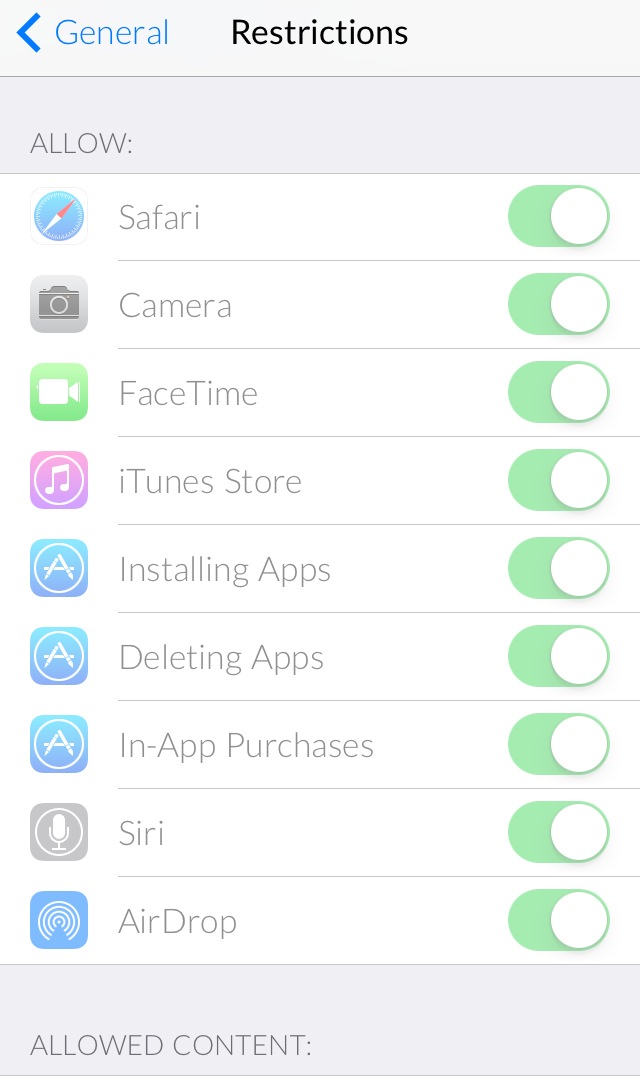Toggle the Safari switch
Screen dimensions: 640x1084
pyautogui.click(x=559, y=216)
